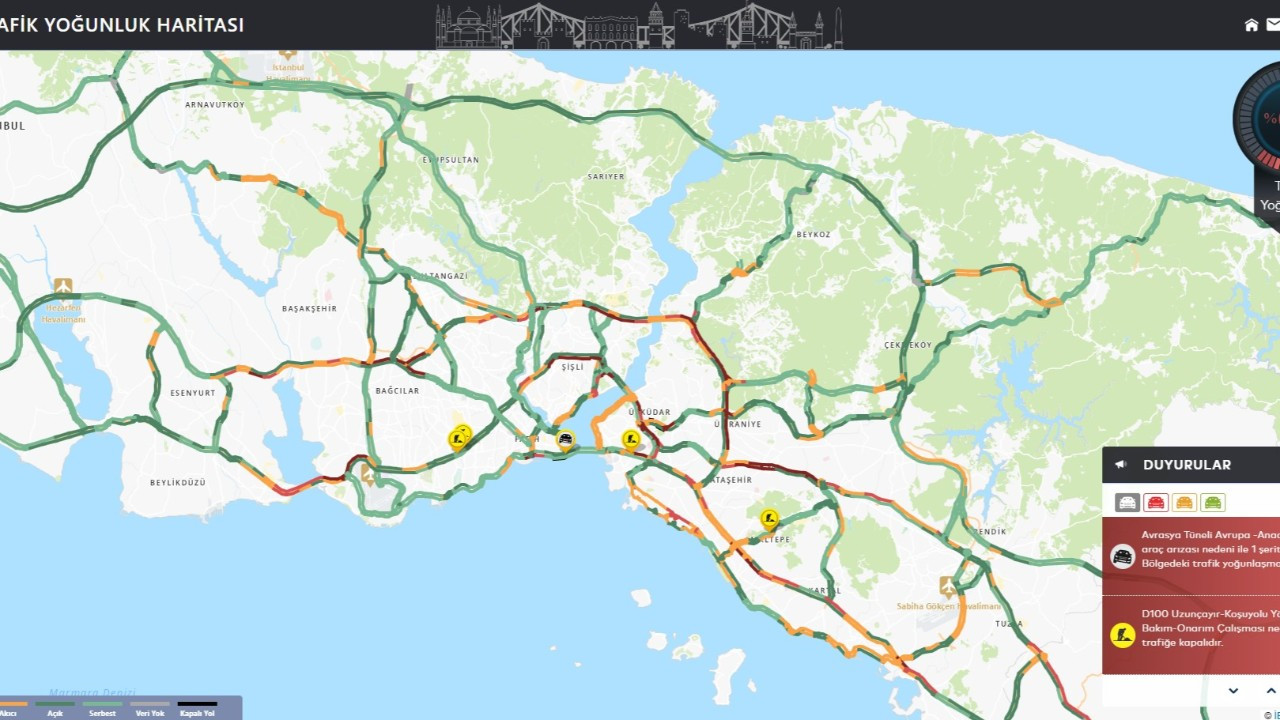
Task: Go to the home page icon
Action: (1251, 25)
